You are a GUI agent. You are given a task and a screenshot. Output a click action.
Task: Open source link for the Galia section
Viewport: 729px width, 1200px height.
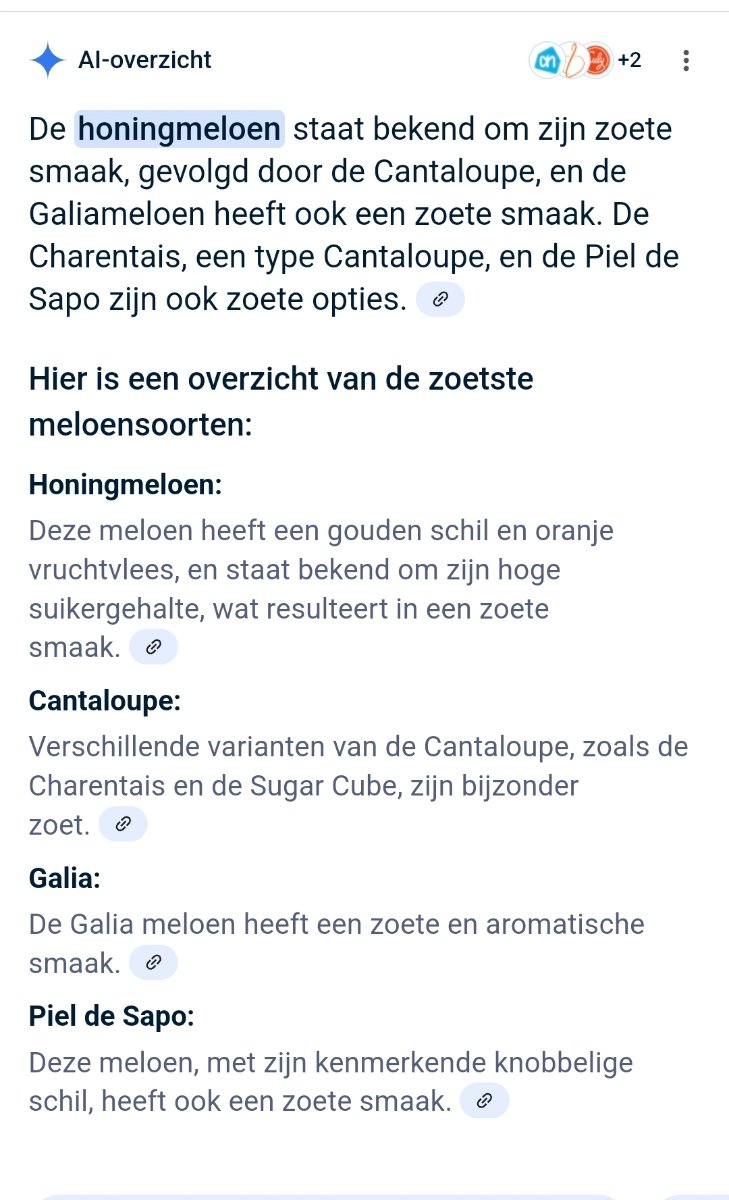click(x=153, y=963)
